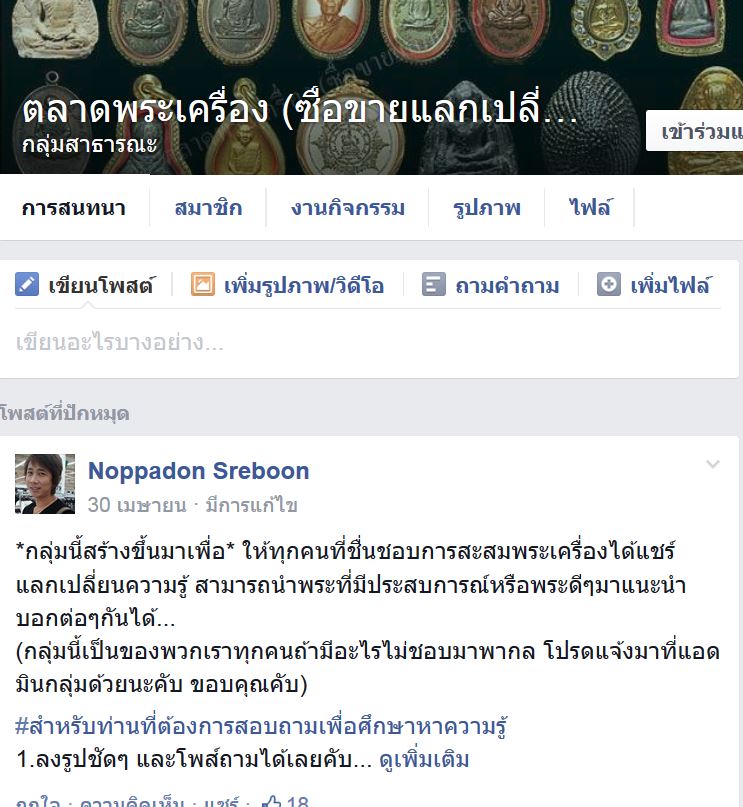Tap Noppadon Sreboon's profile picture
The width and height of the screenshot is (743, 807).
pyautogui.click(x=45, y=483)
